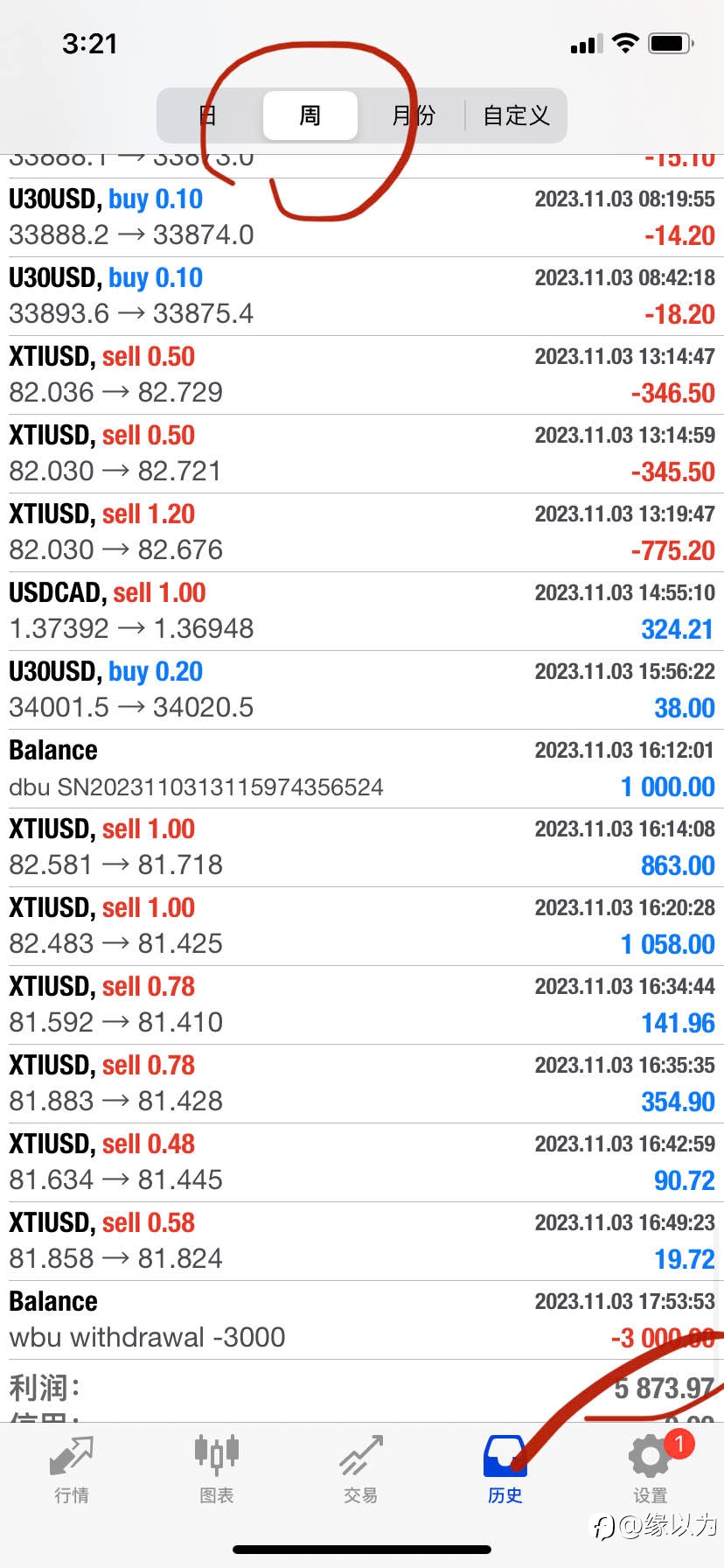Open the U30USD buy 0.20 trade row
This screenshot has width=724, height=1568.
click(362, 690)
